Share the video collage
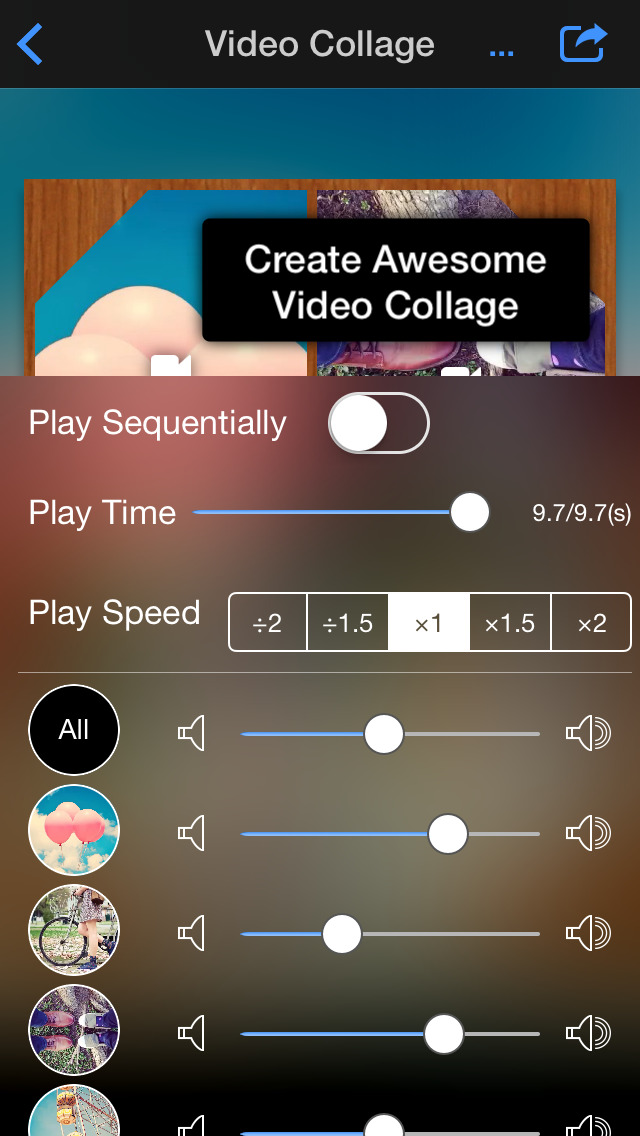The image size is (640, 1136). (583, 43)
